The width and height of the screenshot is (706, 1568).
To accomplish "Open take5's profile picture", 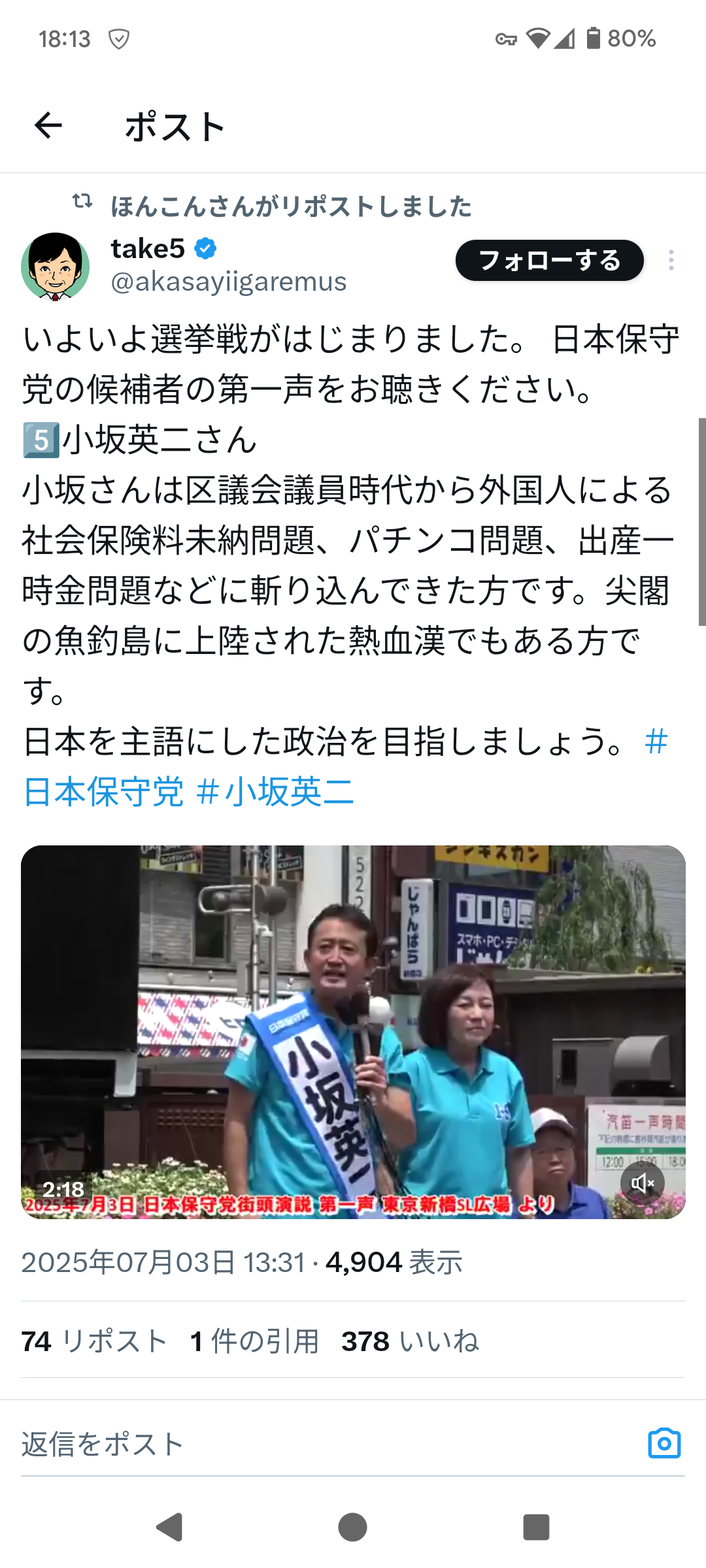I will tap(56, 267).
